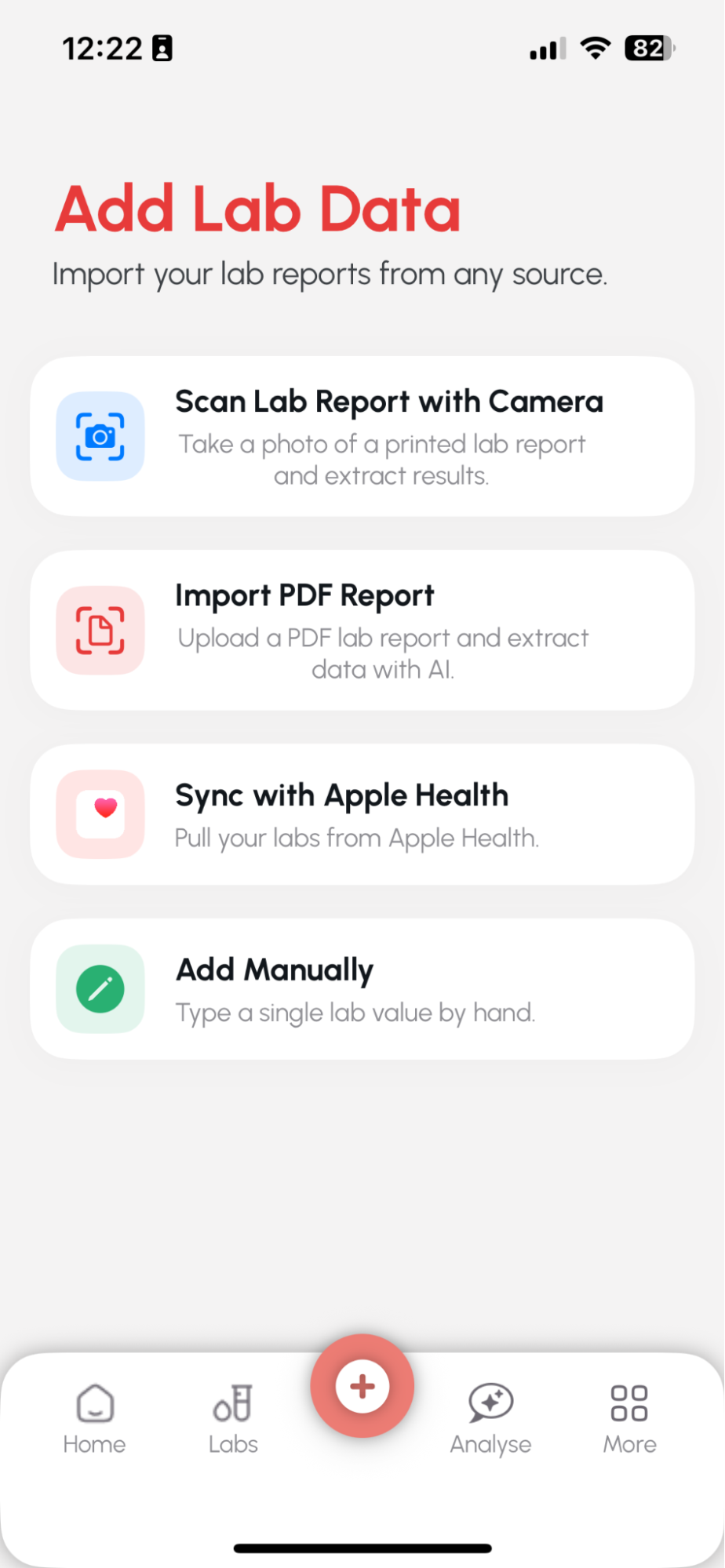Open the More tab
The image size is (725, 1568).
pos(629,1419)
